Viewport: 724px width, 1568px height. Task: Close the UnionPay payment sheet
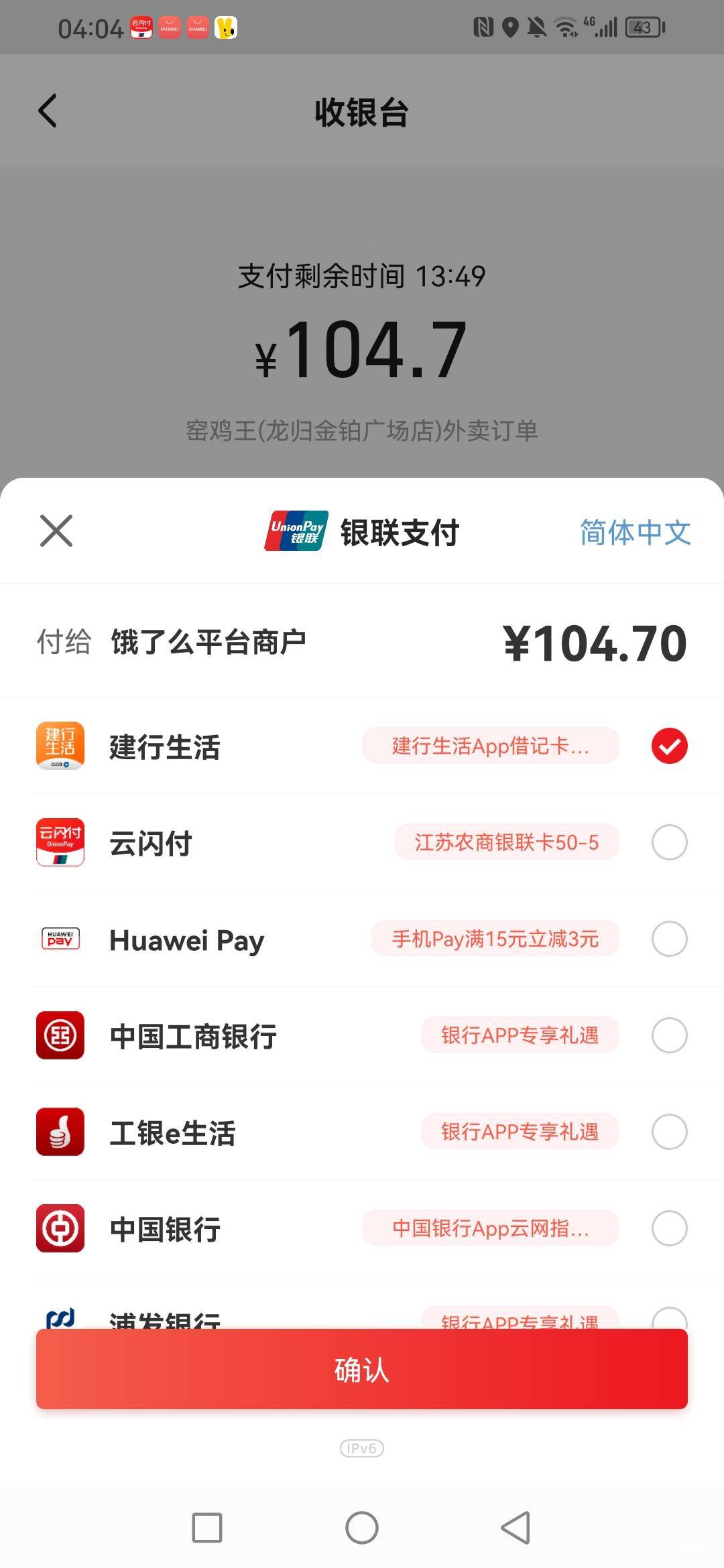pos(56,531)
